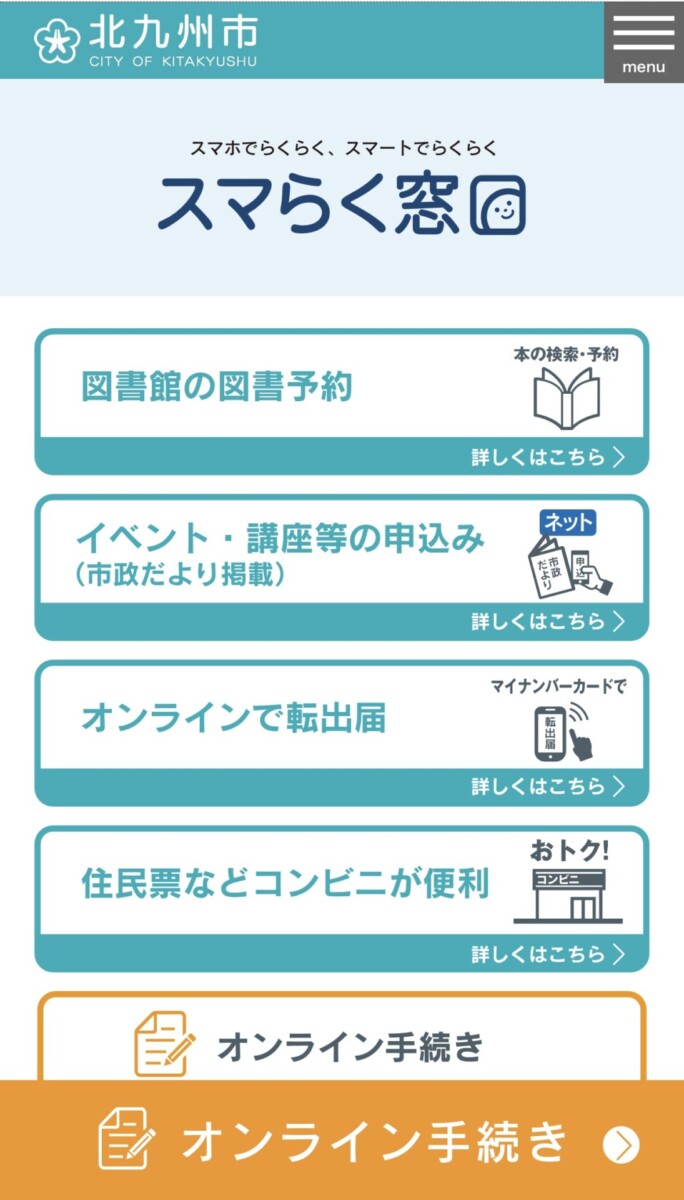Open イベント・講座等の申込み card
This screenshot has height=1200, width=684.
tap(342, 567)
